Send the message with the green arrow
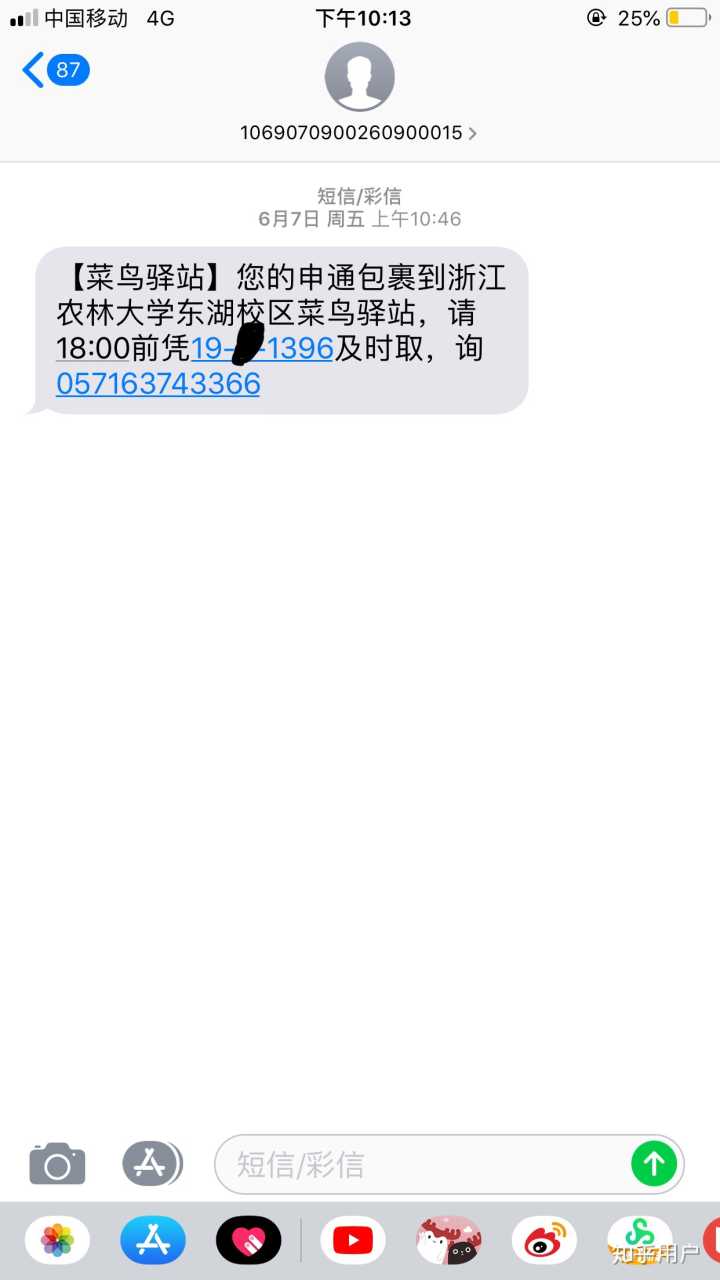The width and height of the screenshot is (720, 1280). coord(654,1164)
